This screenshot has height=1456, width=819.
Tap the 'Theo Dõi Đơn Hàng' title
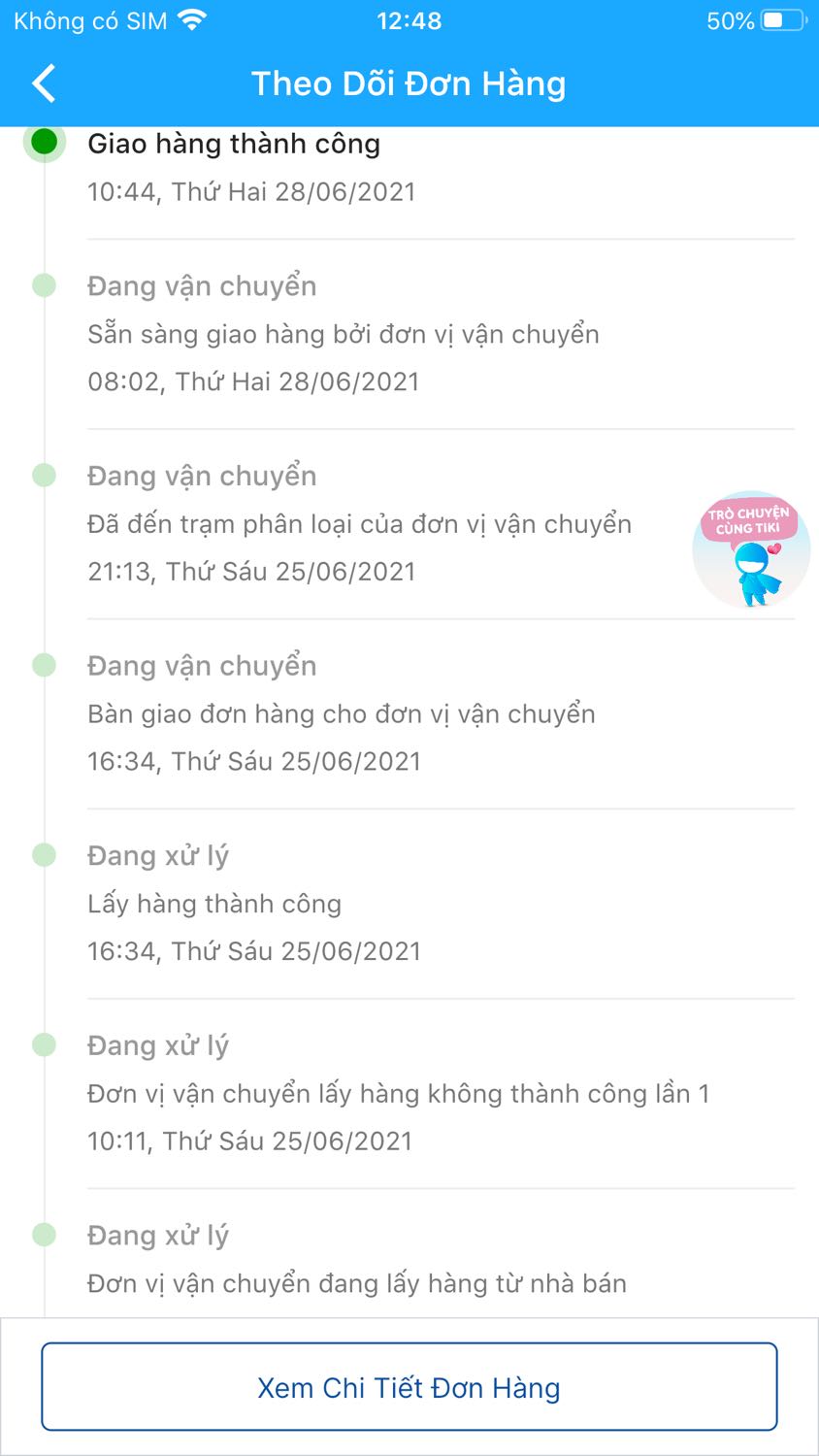[409, 83]
